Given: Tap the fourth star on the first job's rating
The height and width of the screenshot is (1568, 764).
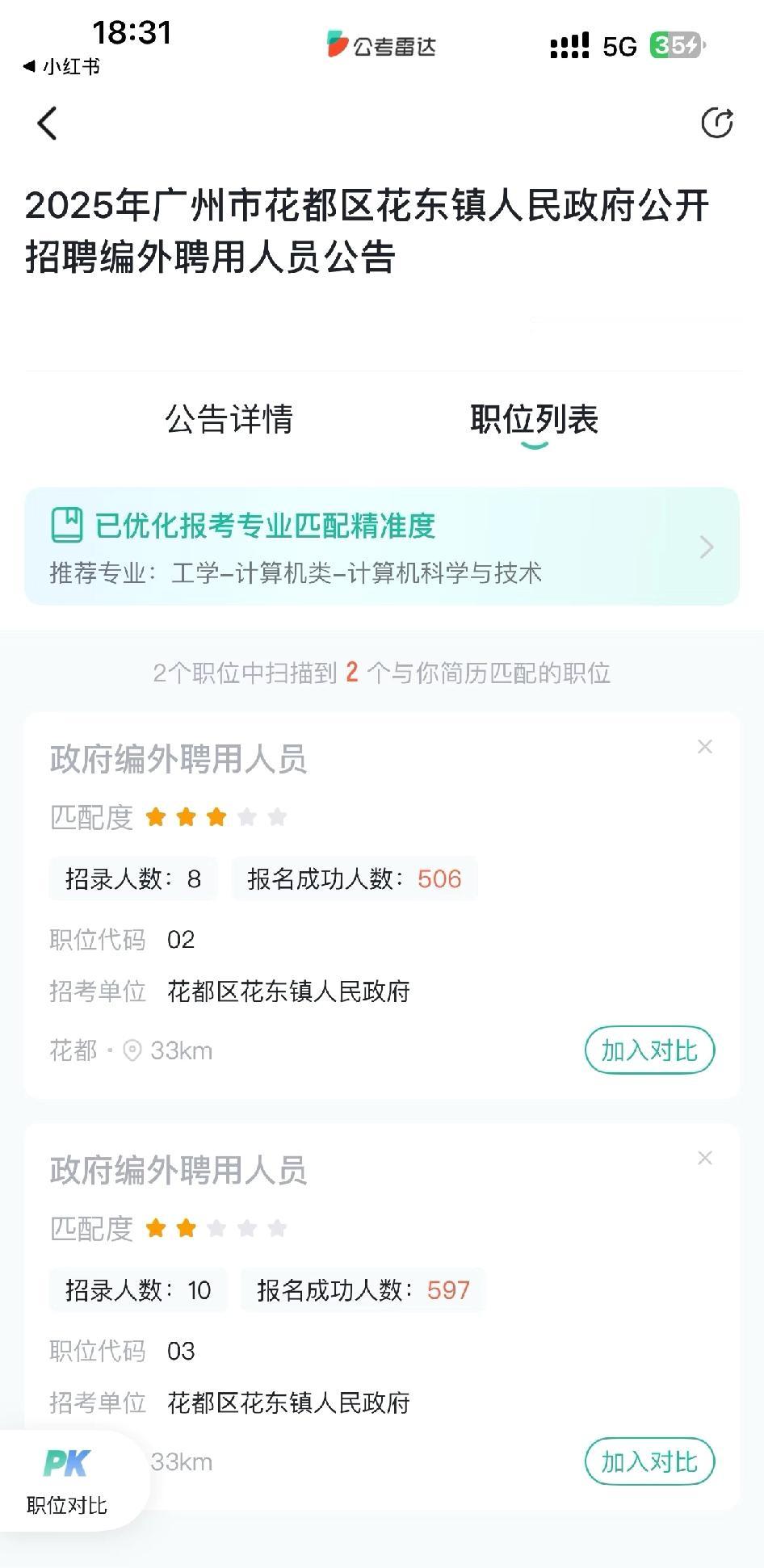Looking at the screenshot, I should [x=246, y=816].
